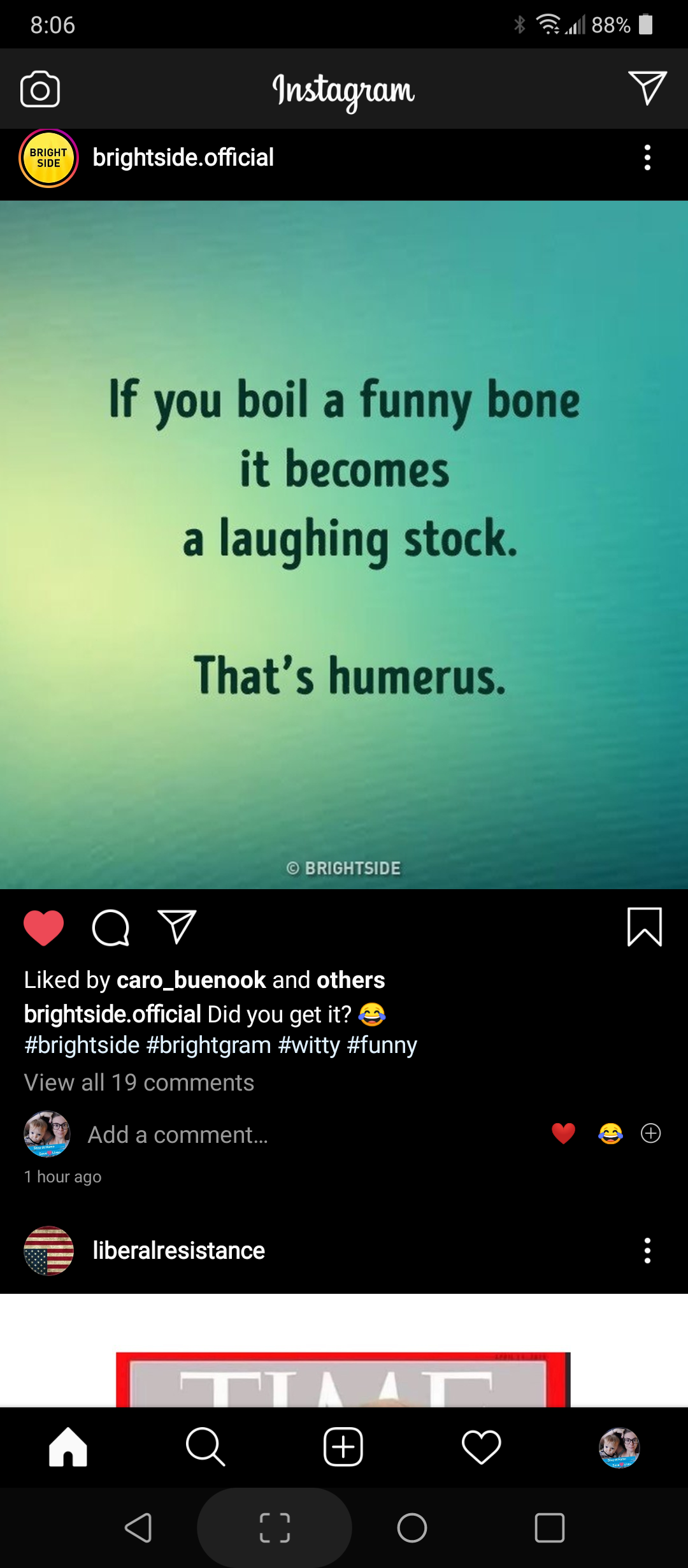Open the camera from the top bar

tap(40, 89)
